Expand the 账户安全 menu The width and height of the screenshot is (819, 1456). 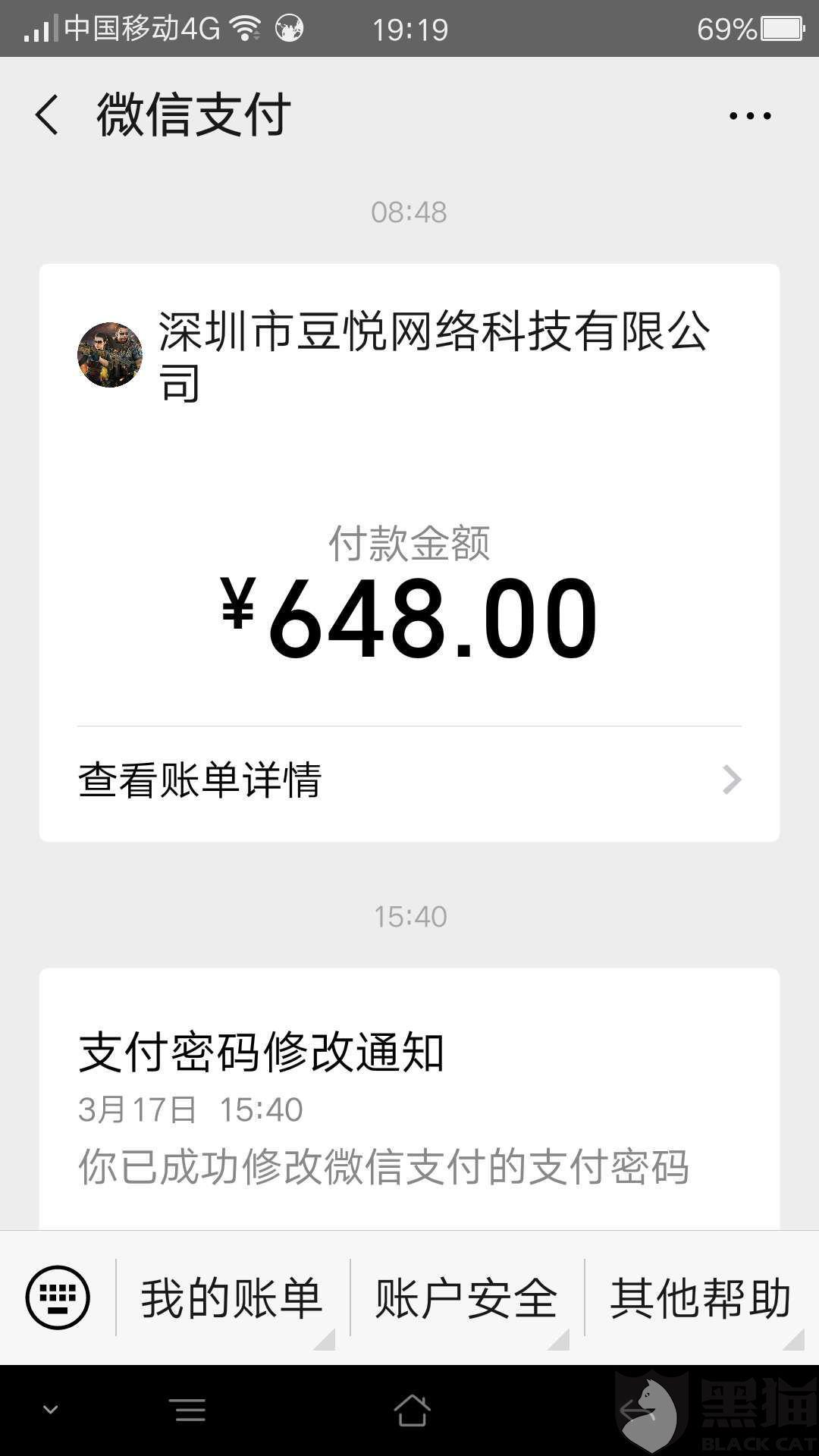(467, 1298)
